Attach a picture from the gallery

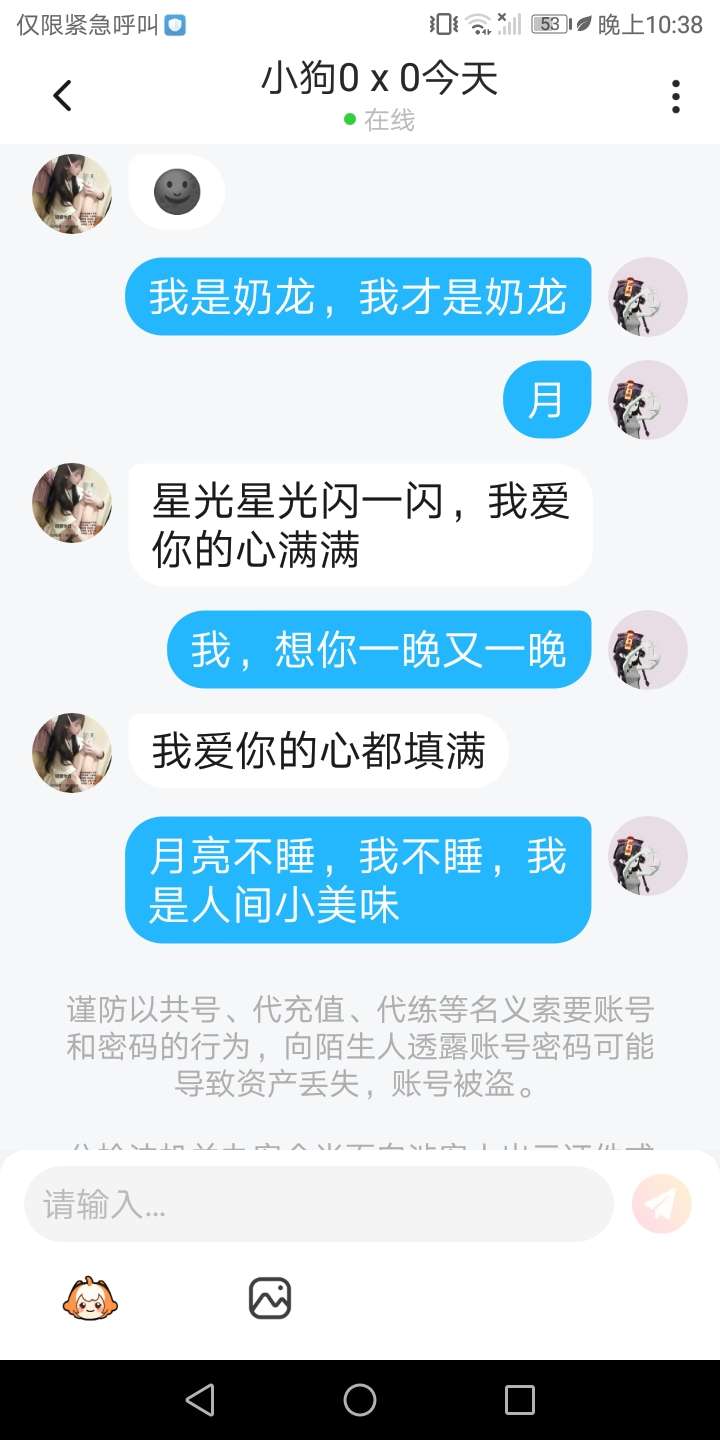coord(269,1298)
